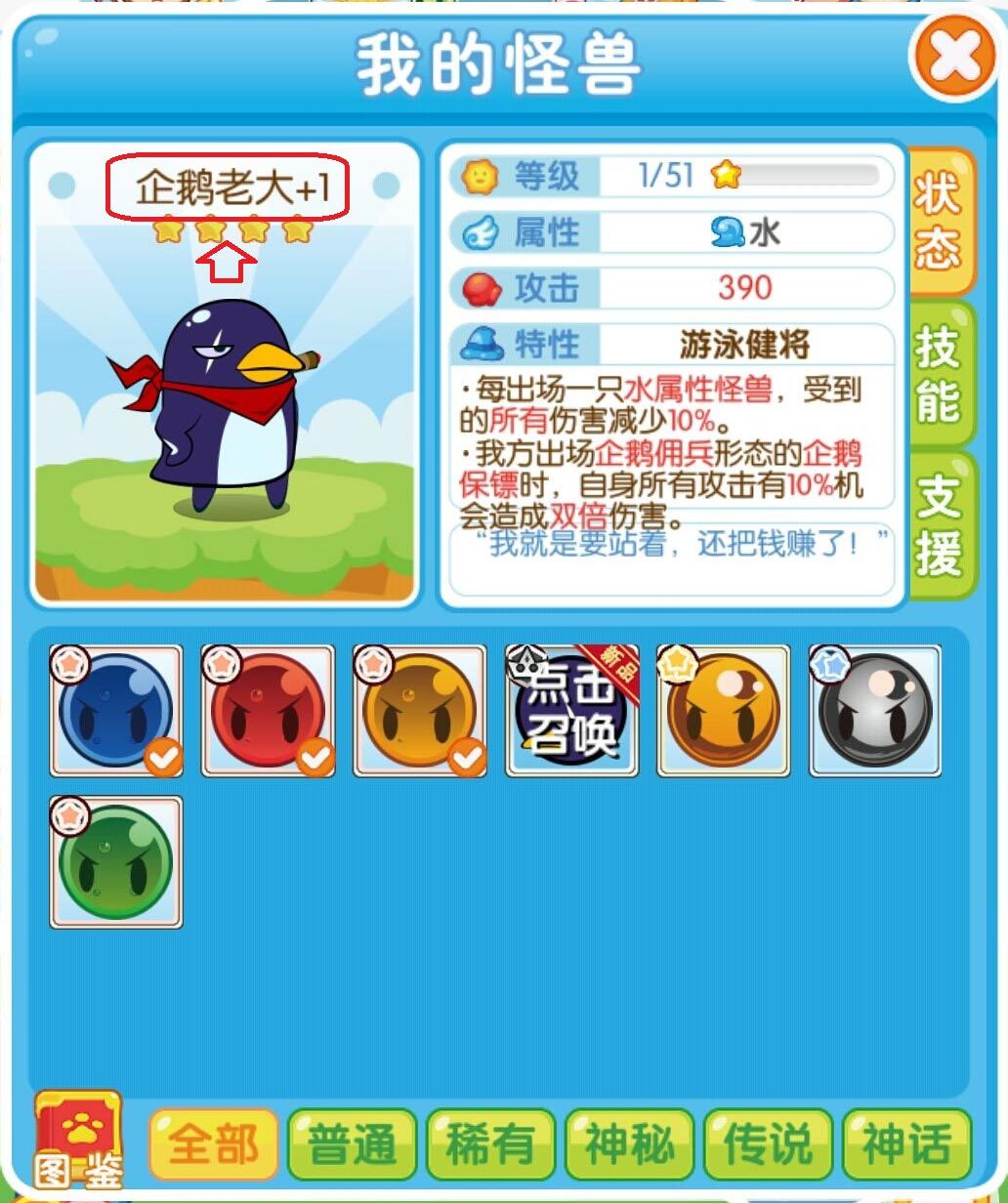Show 全部 monsters
Screen dimensions: 1008x1203
click(x=214, y=1144)
